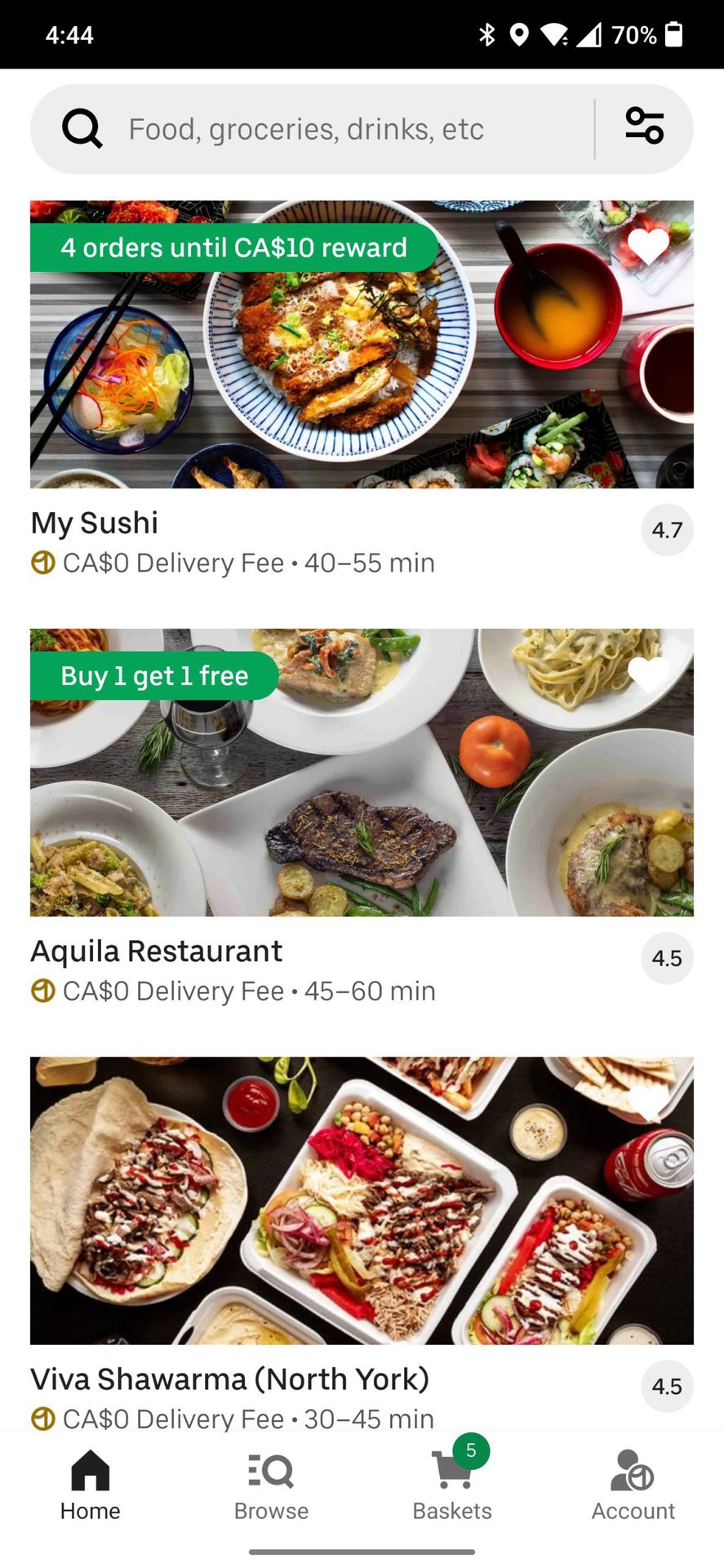Open the My Sushi restaurant card
The image size is (724, 1568).
click(x=361, y=359)
